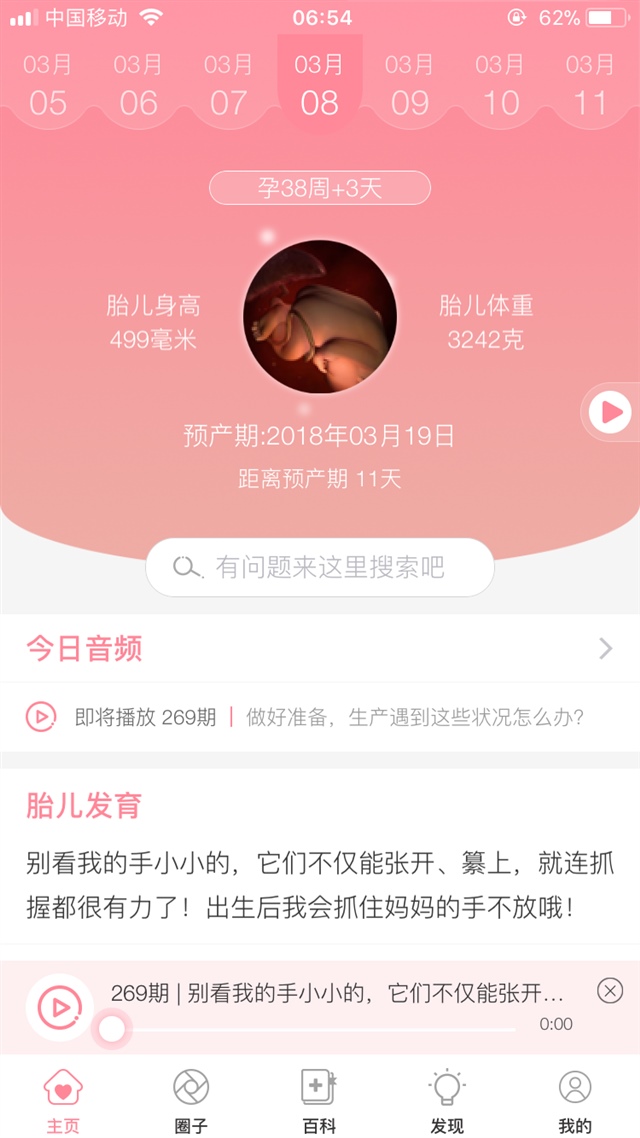Screen dimensions: 640x1138
Task: Tap the audio progress slider knob
Action: point(112,1028)
